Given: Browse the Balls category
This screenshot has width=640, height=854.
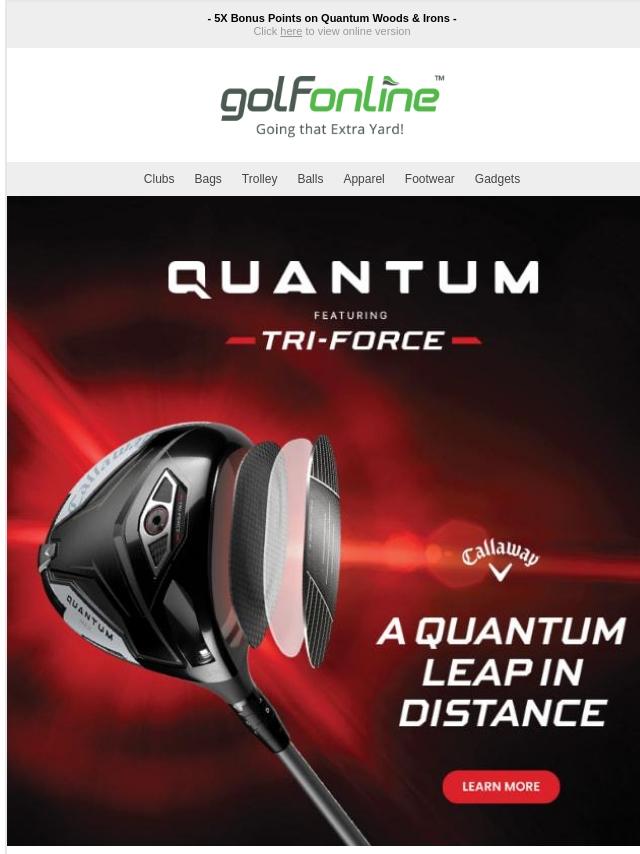Looking at the screenshot, I should click(310, 179).
